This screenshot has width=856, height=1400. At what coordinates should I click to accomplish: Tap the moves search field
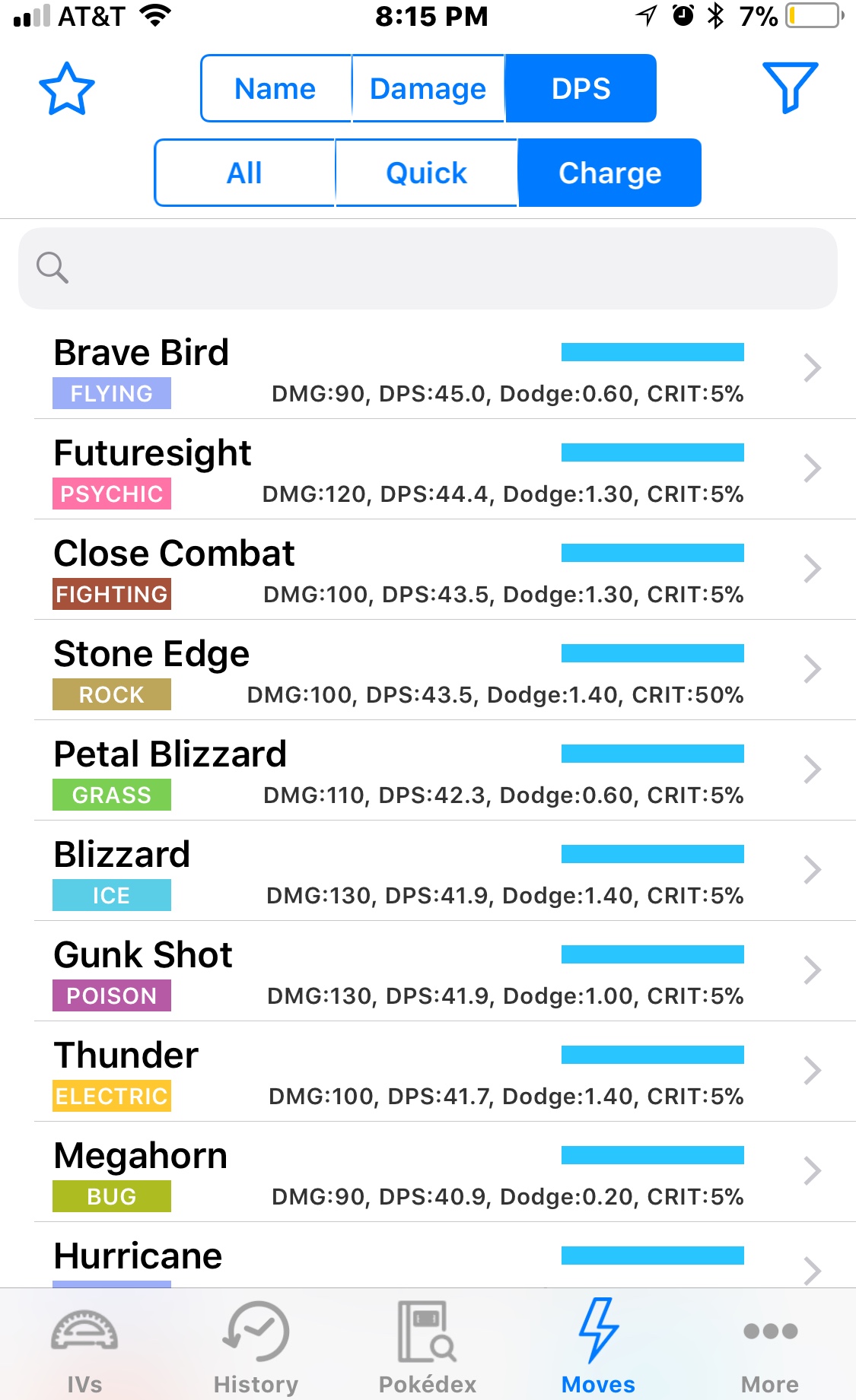(x=428, y=268)
